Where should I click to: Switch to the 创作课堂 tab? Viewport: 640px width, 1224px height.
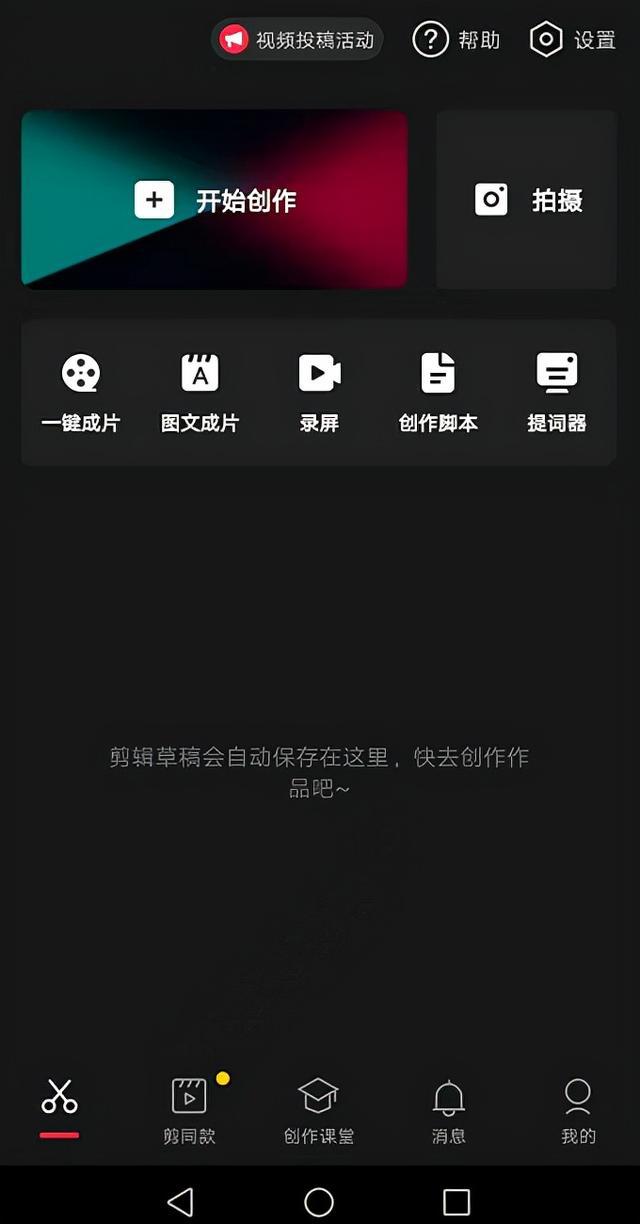tap(319, 1110)
